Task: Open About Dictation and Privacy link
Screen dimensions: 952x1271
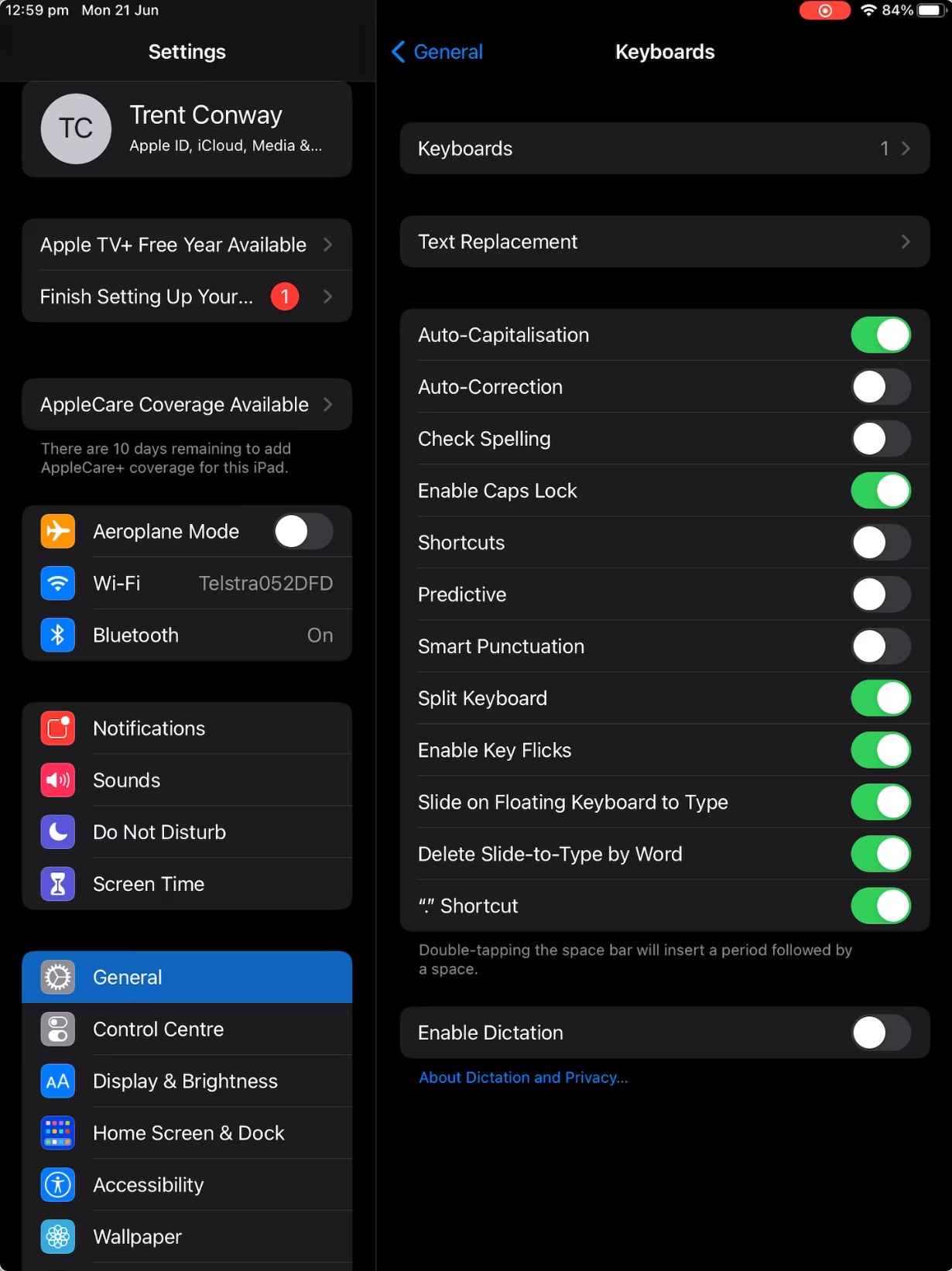Action: pyautogui.click(x=523, y=1077)
